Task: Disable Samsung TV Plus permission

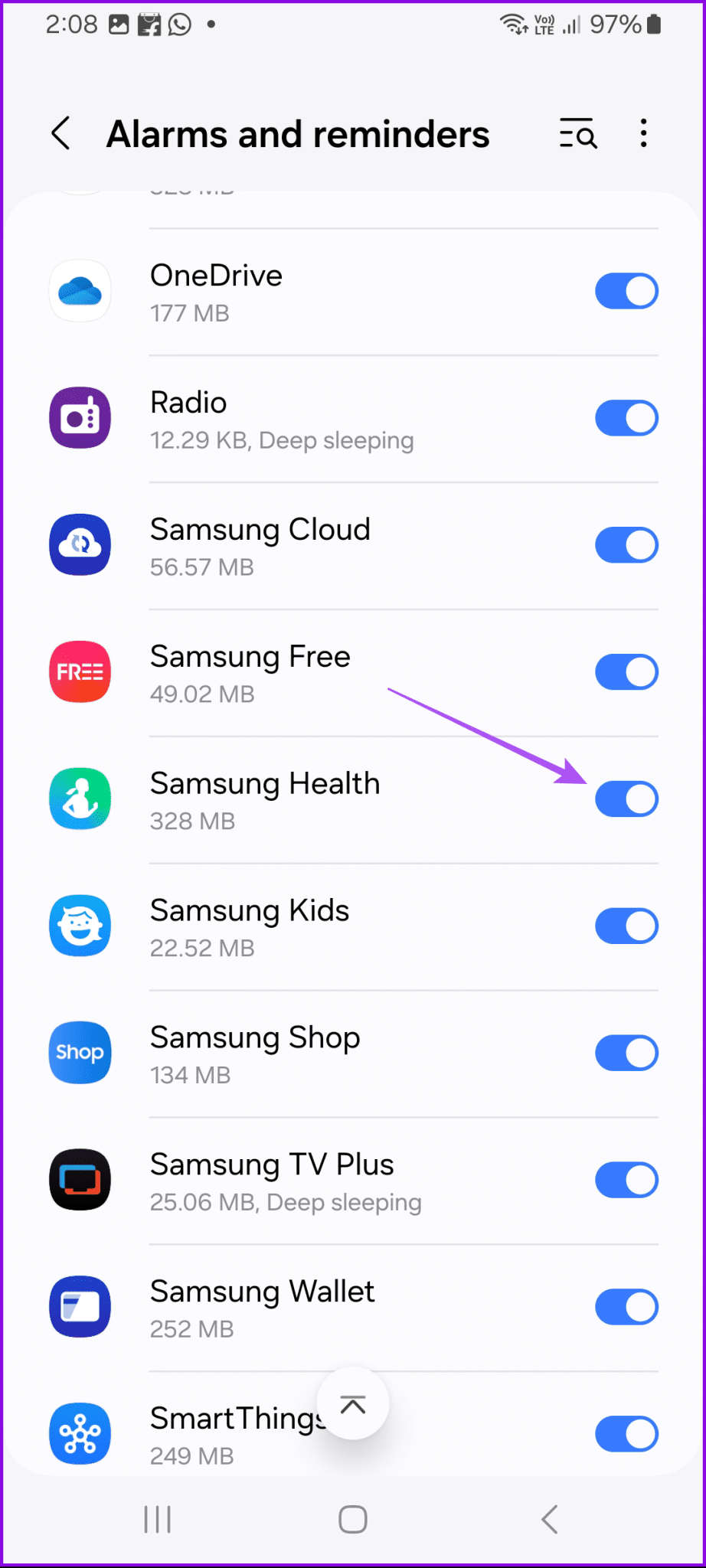Action: 626,1181
